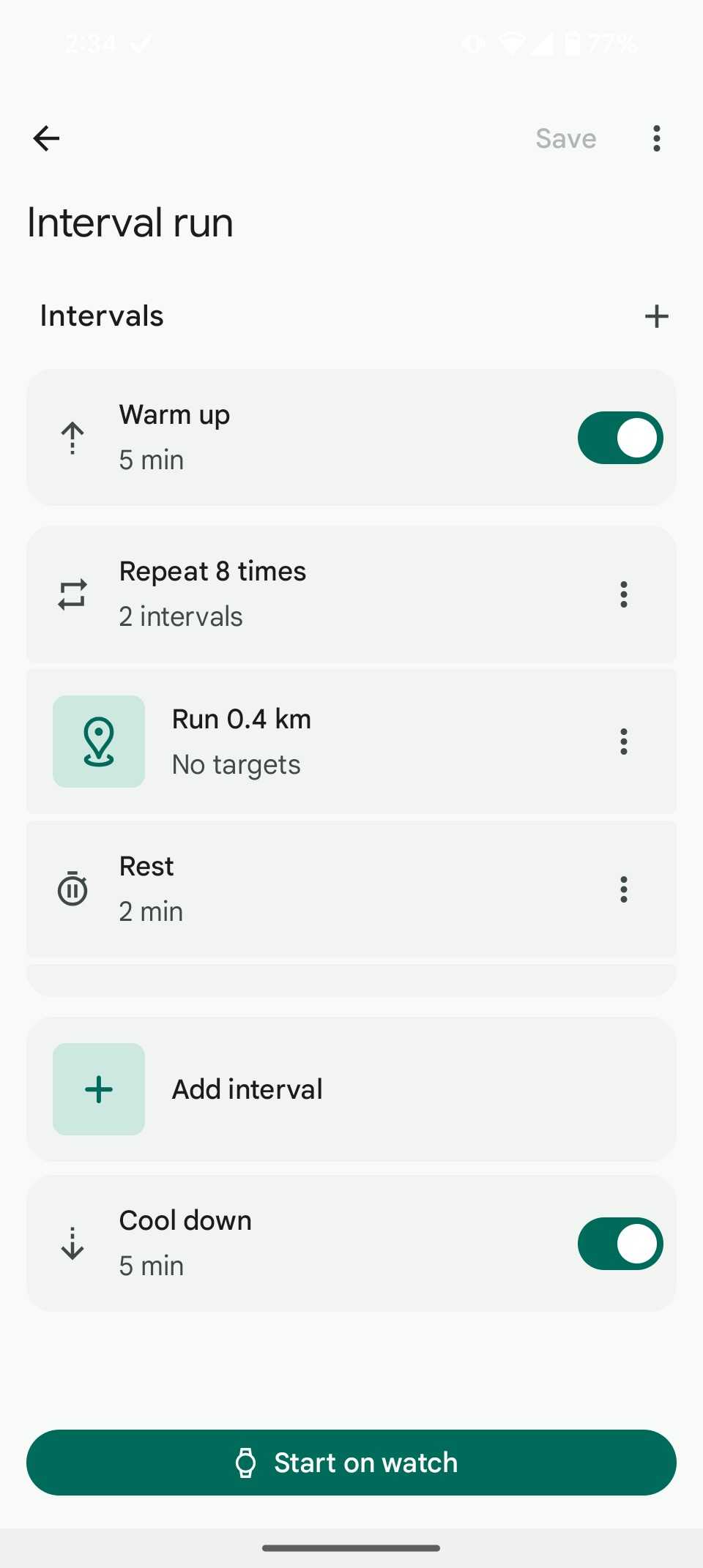Disable the Warm up toggle
Screen dimensions: 703x1568
pos(620,437)
